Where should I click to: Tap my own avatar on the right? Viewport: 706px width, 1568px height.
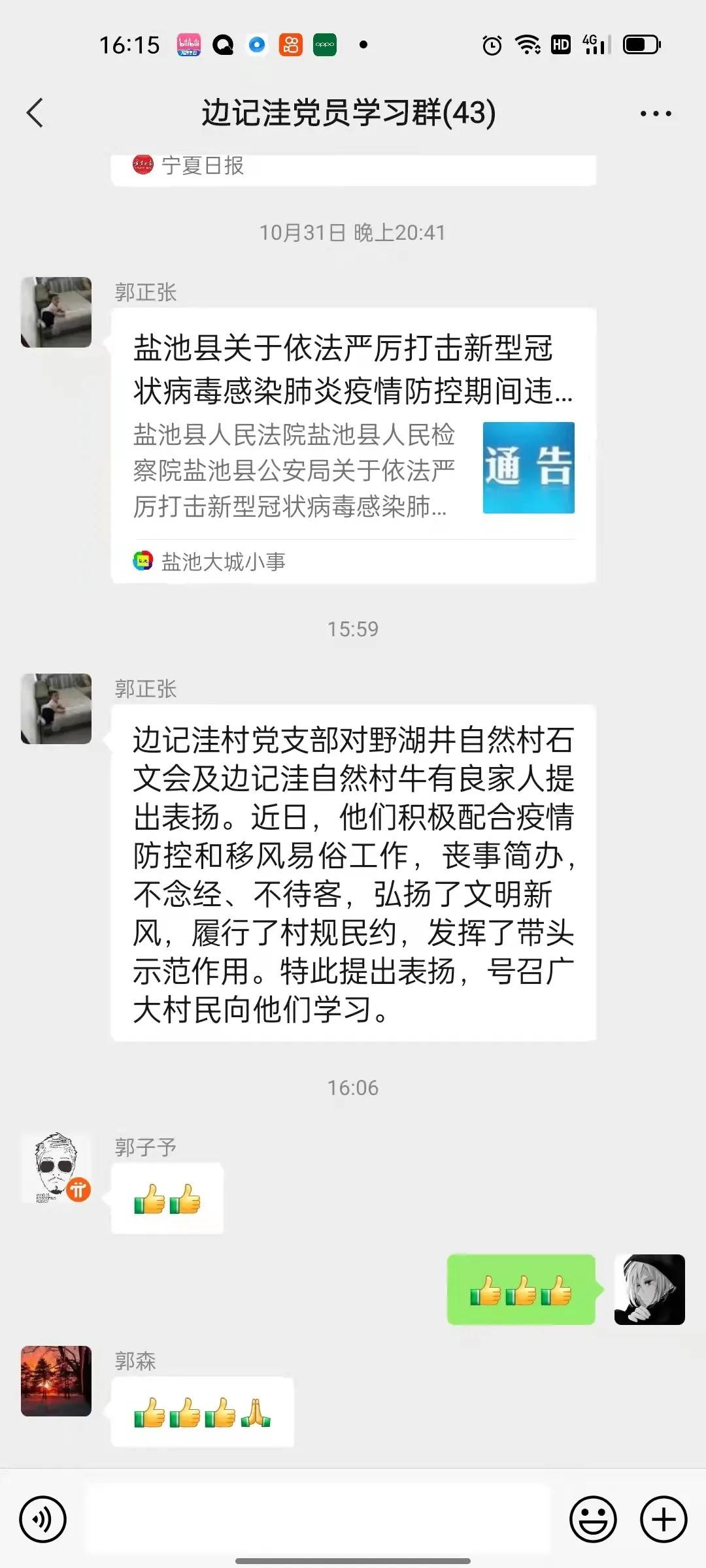(x=649, y=1289)
